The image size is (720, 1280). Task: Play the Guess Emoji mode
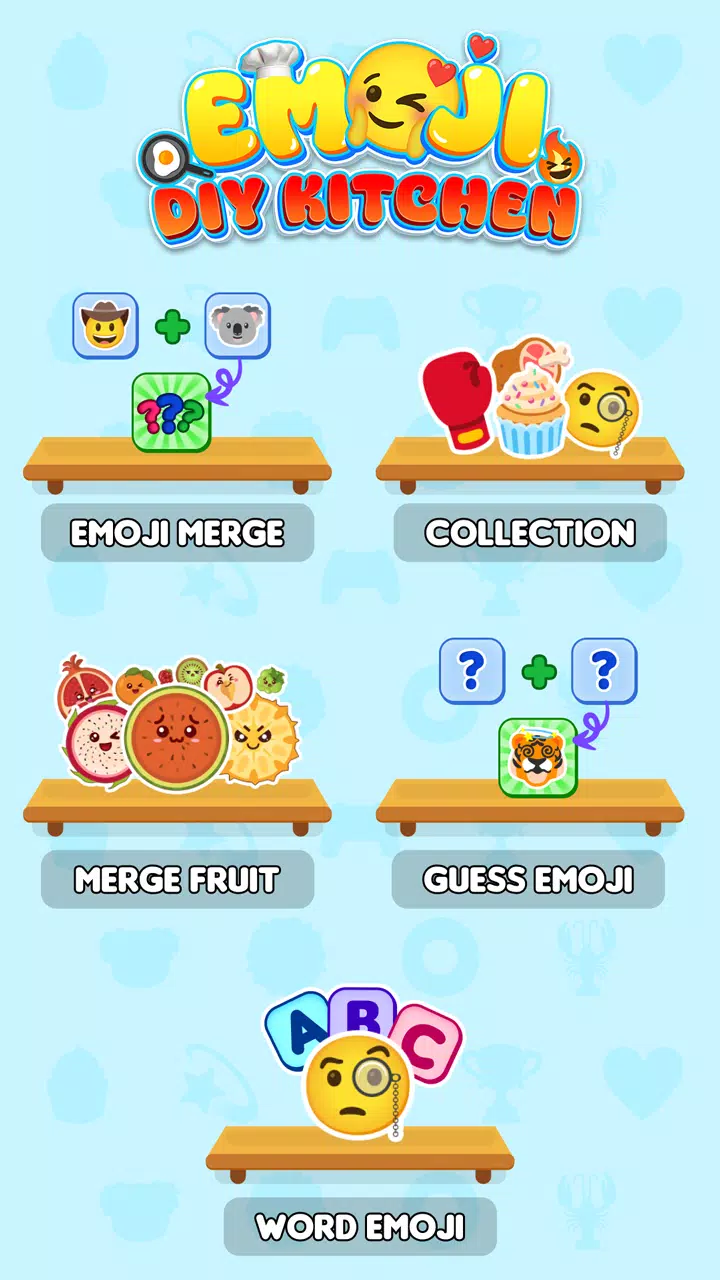click(x=528, y=880)
